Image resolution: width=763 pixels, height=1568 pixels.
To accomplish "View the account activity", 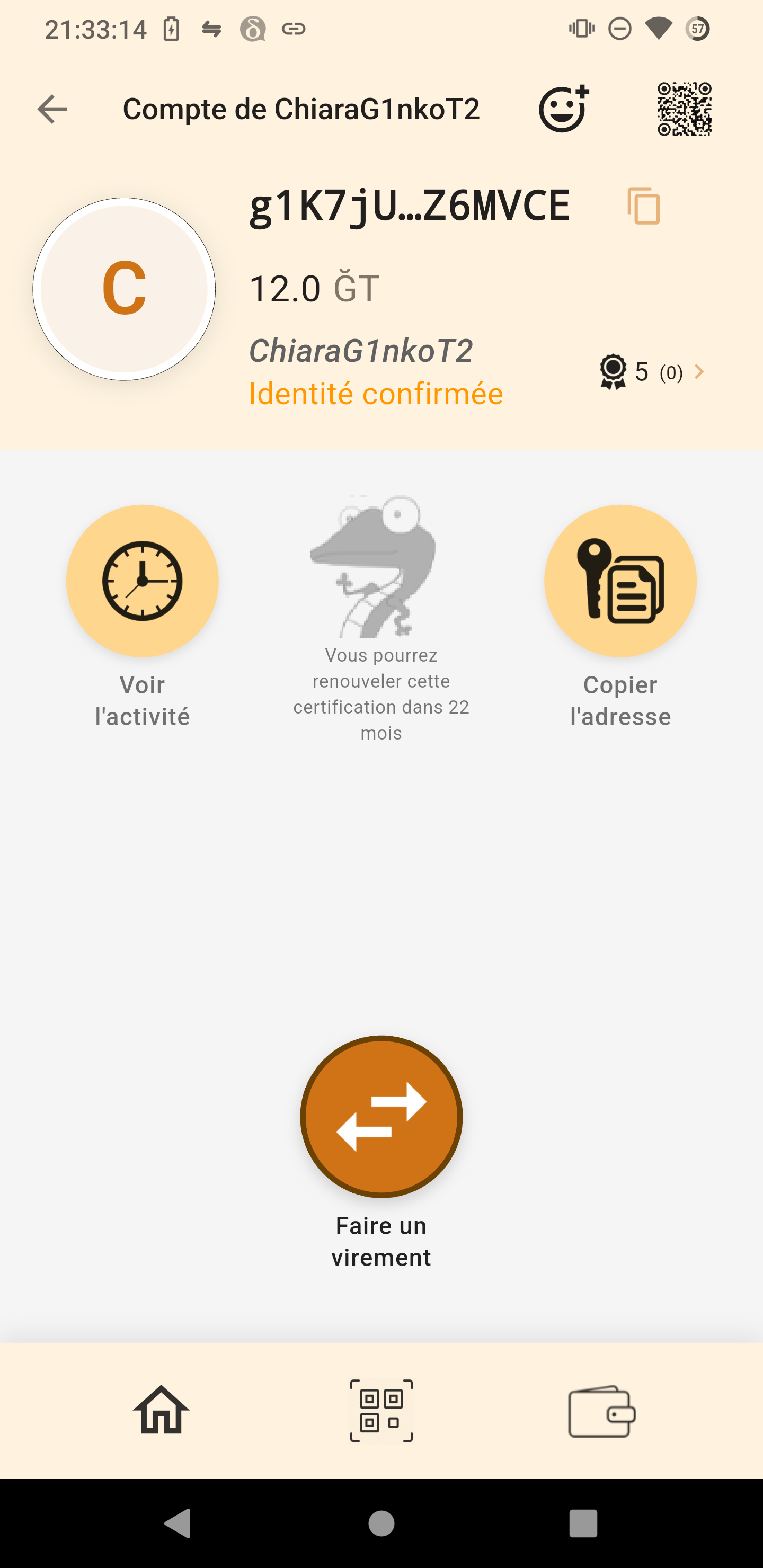I will pos(142,581).
